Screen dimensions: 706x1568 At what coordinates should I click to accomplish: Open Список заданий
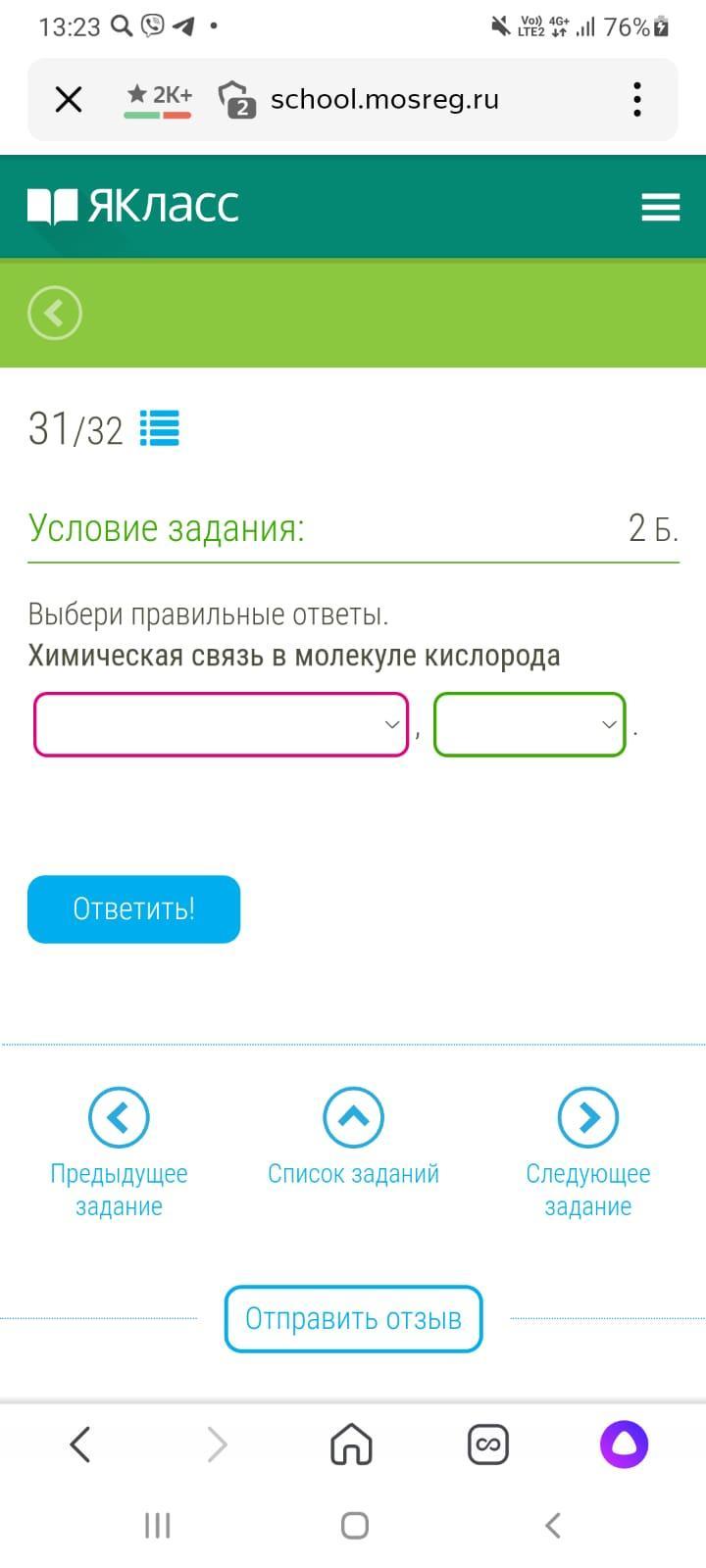[353, 1118]
